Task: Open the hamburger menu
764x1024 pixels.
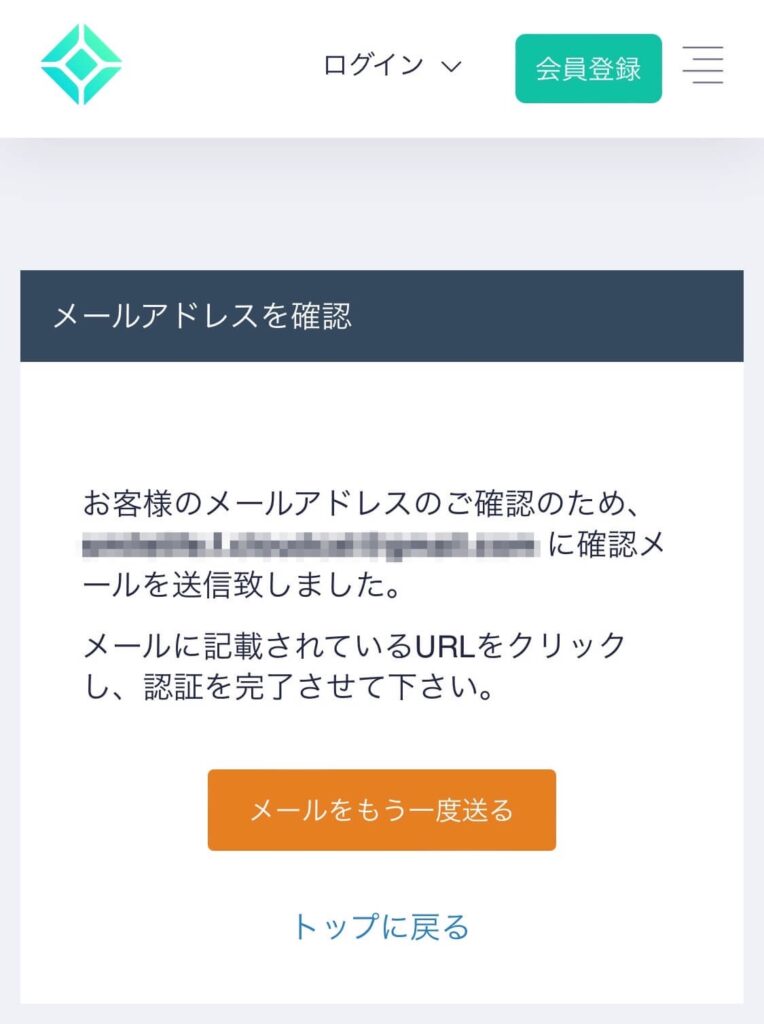Action: pyautogui.click(x=703, y=66)
